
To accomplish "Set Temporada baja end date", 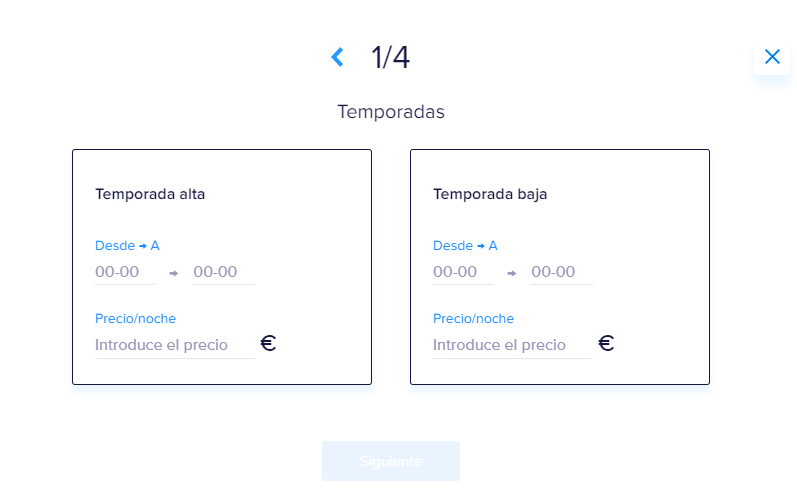I will [x=560, y=272].
